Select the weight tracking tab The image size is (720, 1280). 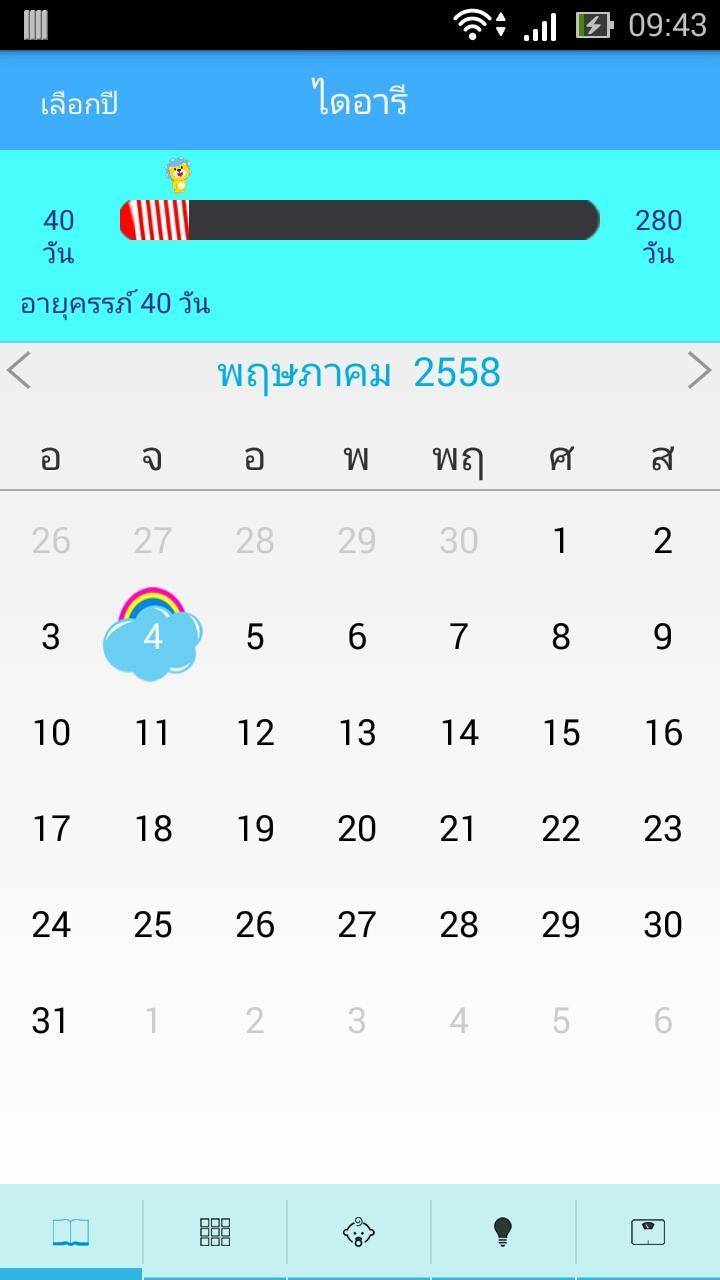[648, 1232]
